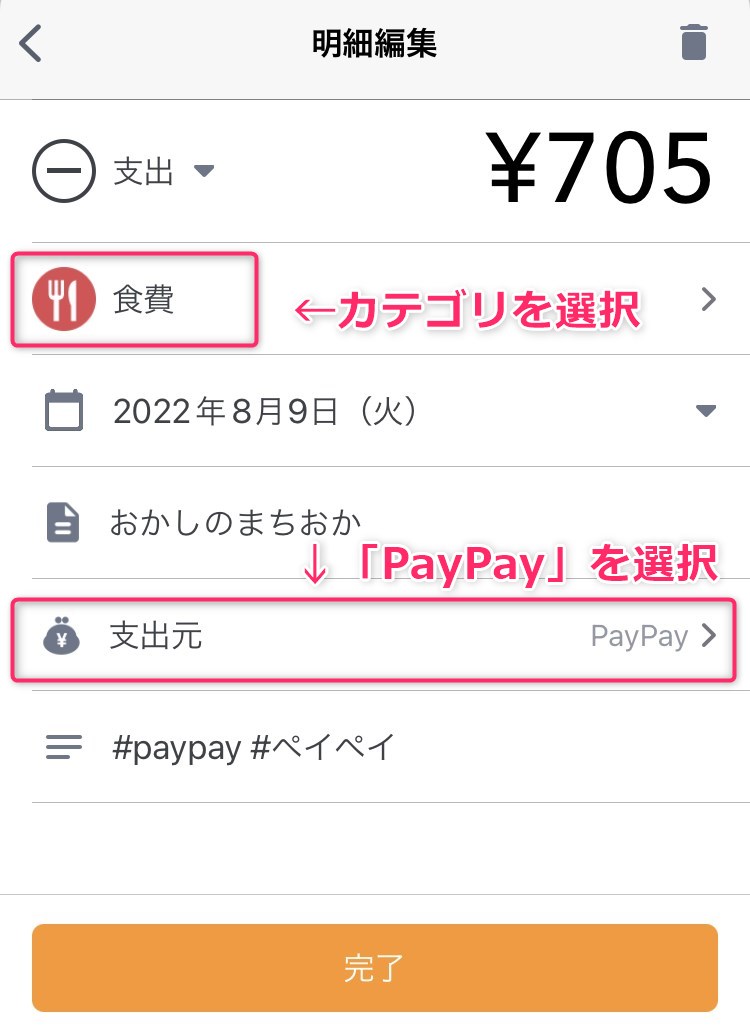Edit the ¥705 amount
This screenshot has width=750, height=1036.
[600, 170]
